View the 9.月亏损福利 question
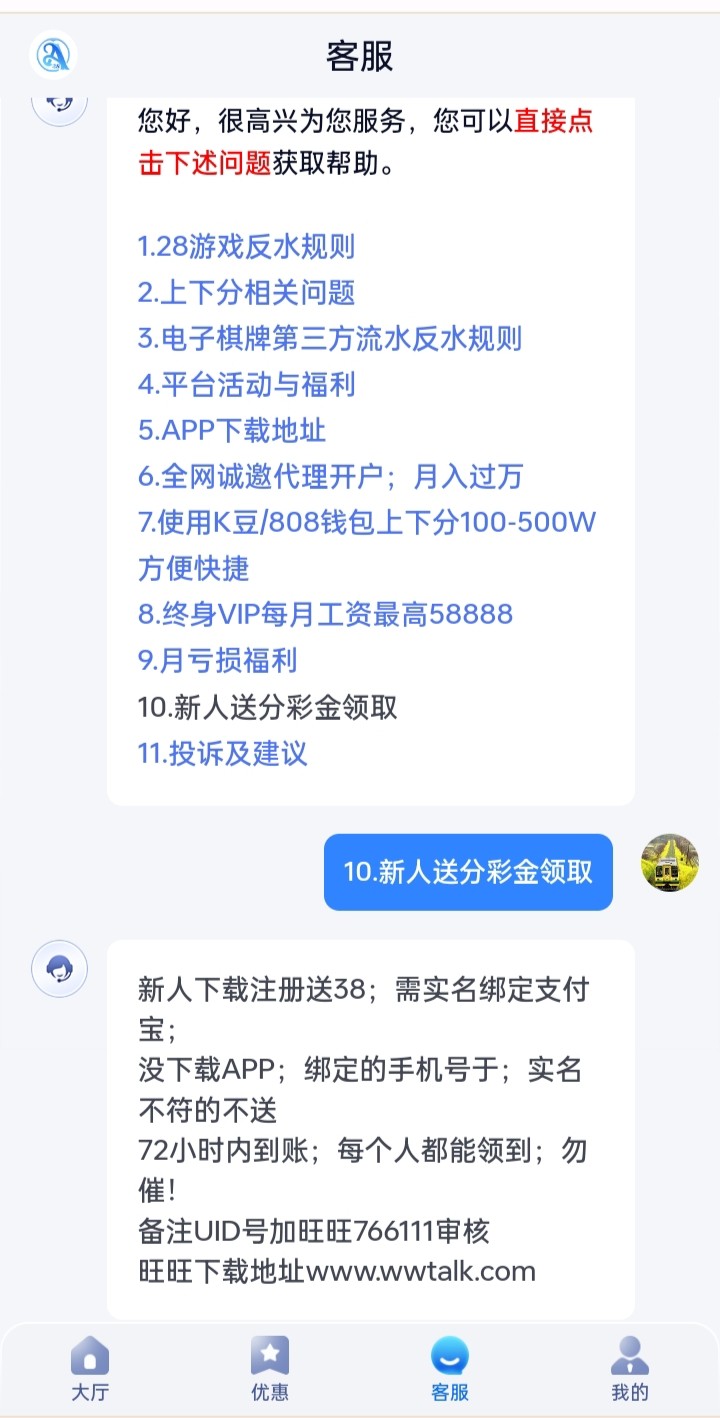Viewport: 720px width, 1418px height. tap(217, 660)
